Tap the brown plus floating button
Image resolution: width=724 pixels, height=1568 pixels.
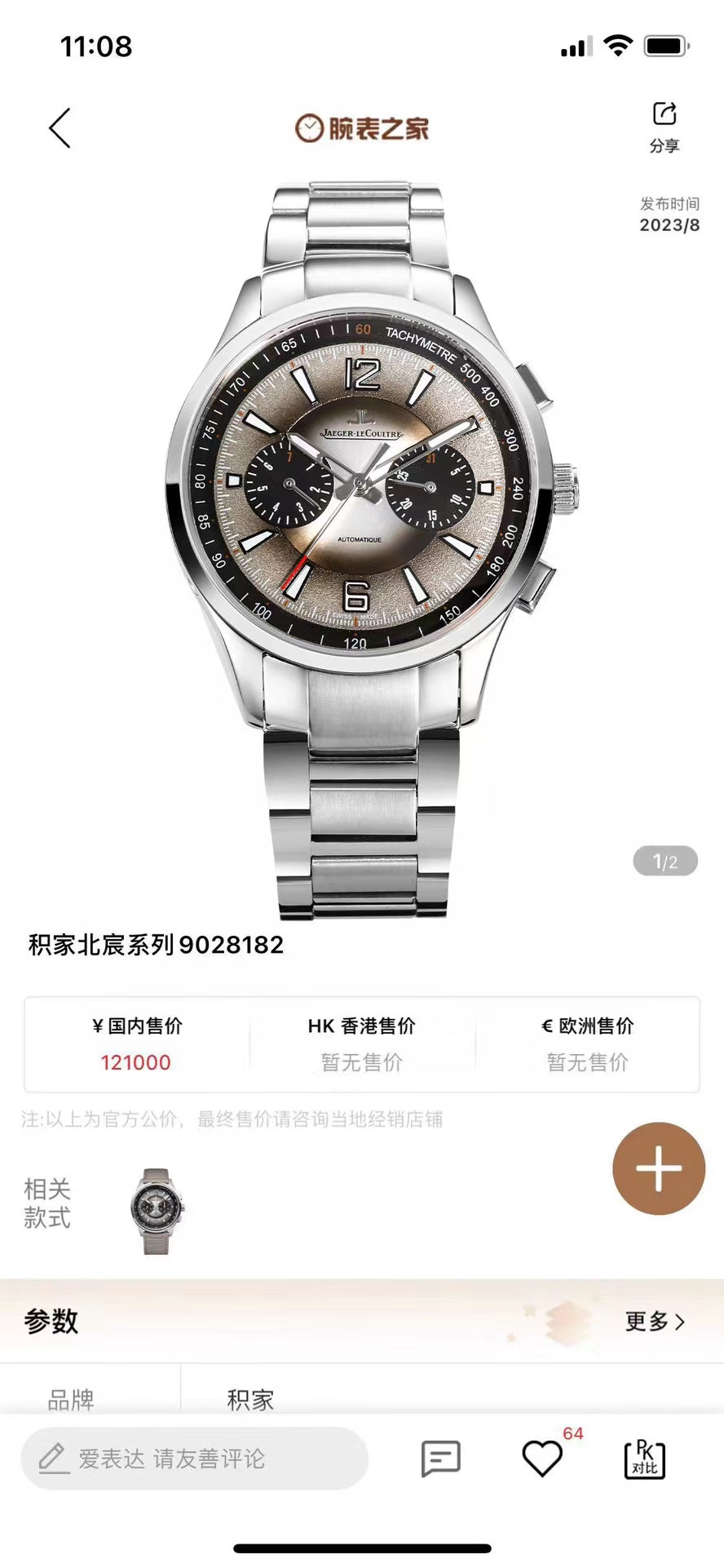tap(658, 1168)
